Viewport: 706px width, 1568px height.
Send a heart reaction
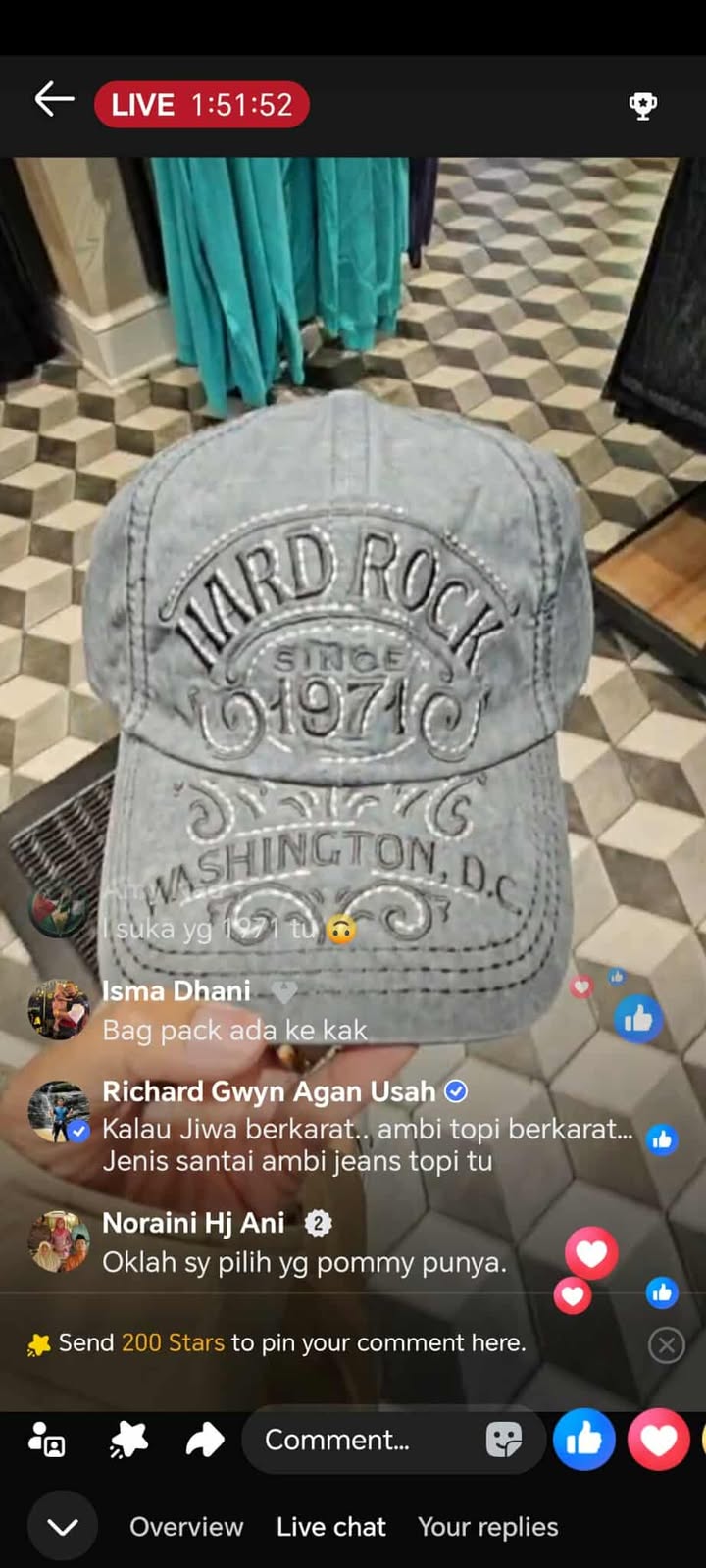tap(658, 1440)
